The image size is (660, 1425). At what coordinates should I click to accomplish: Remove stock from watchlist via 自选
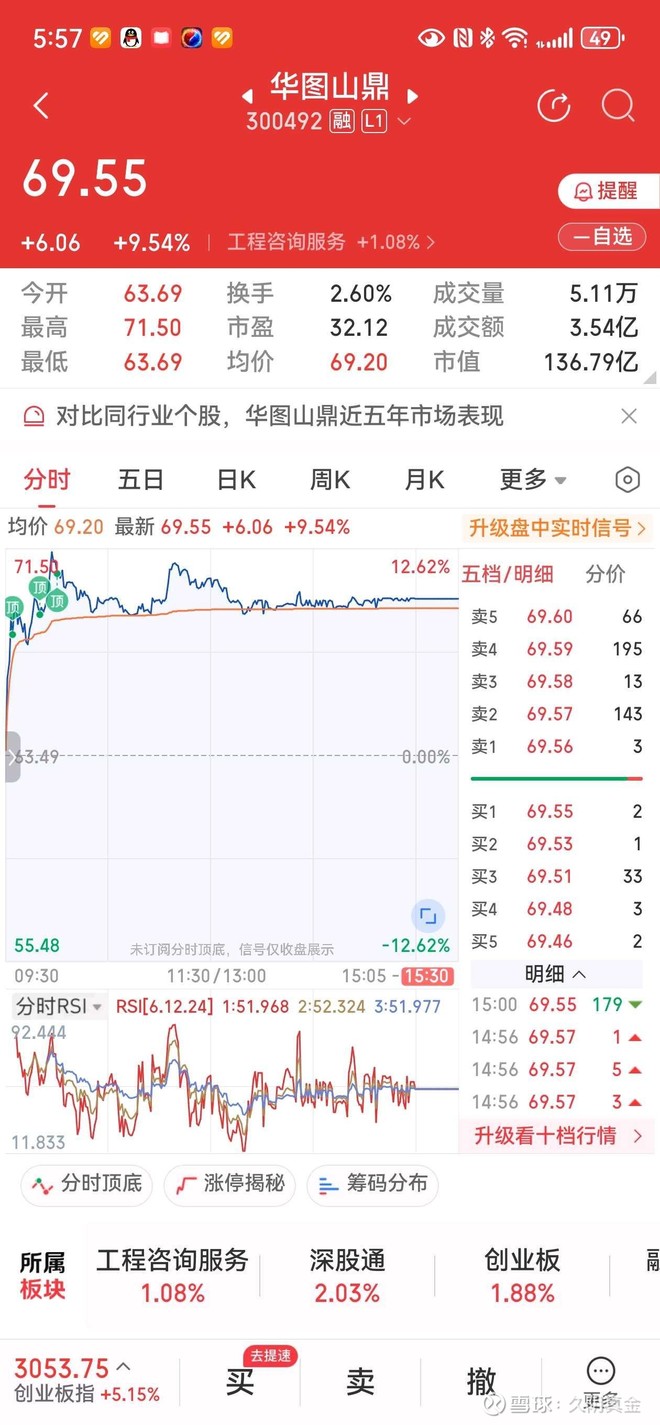click(607, 237)
